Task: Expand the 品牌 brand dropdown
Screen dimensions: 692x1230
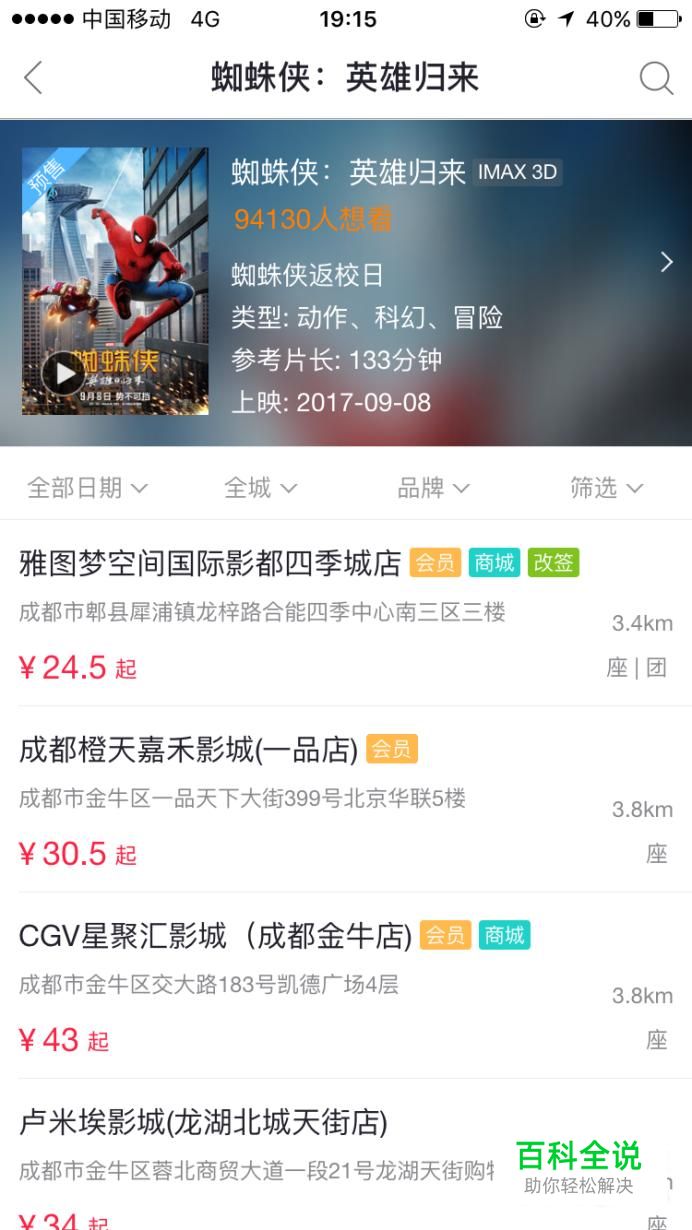Action: 433,487
